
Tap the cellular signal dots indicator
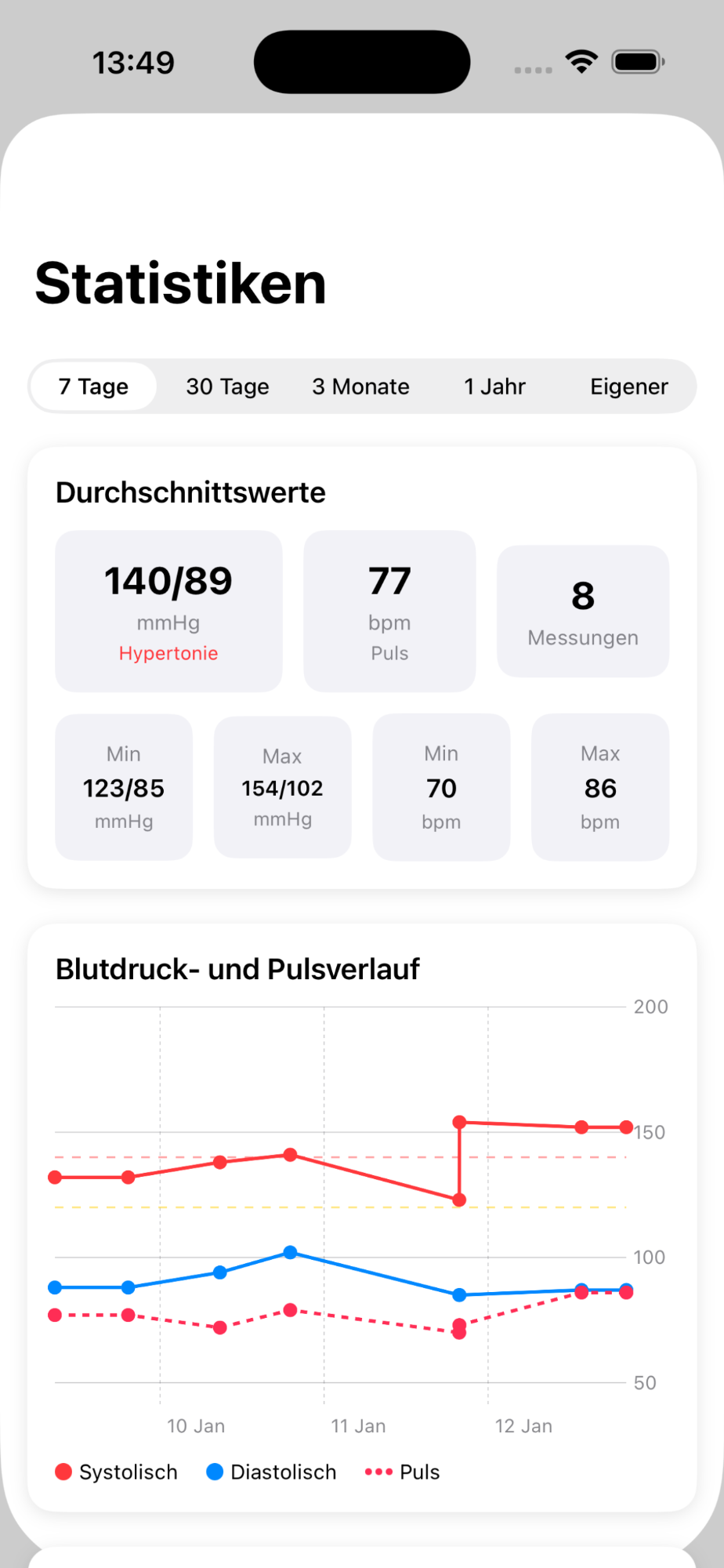click(532, 70)
